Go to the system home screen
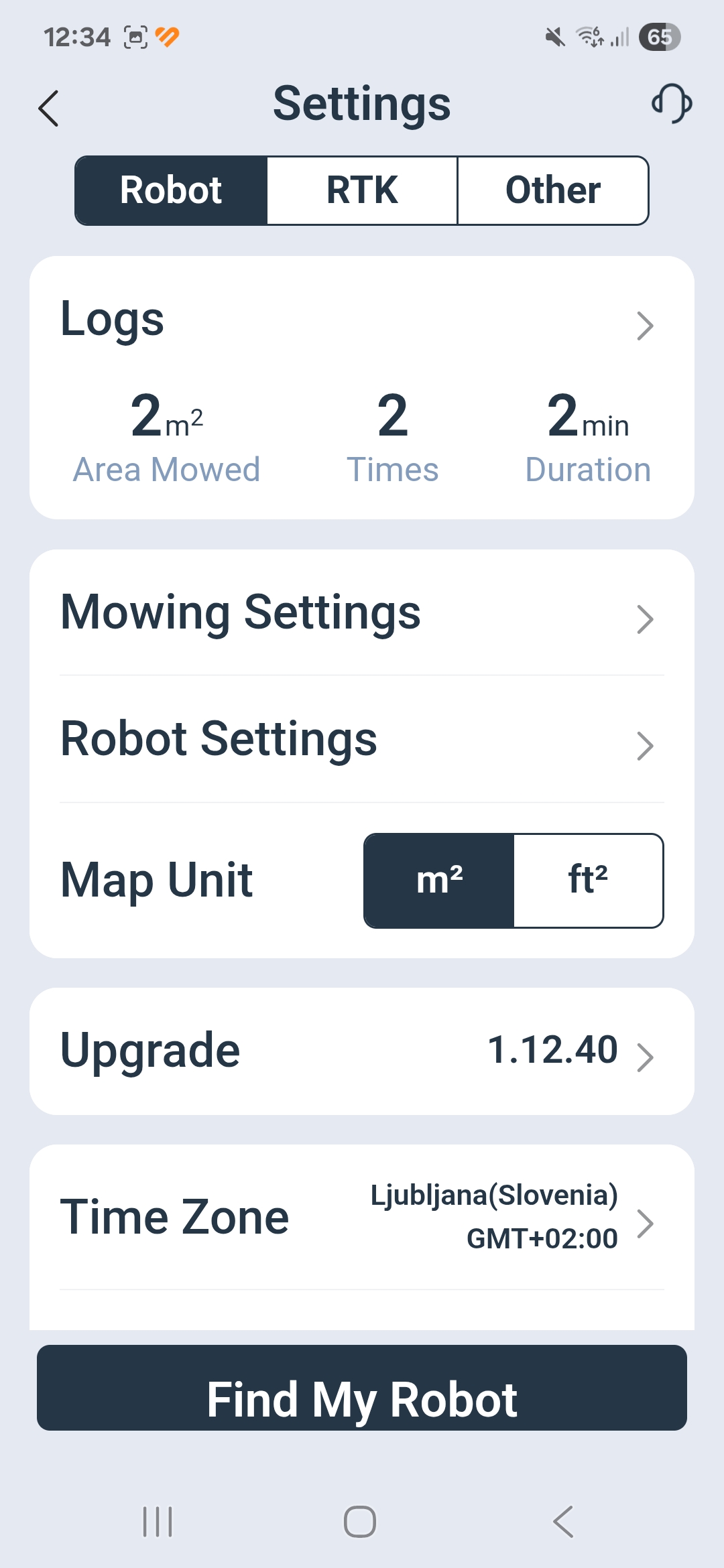This screenshot has height=1568, width=724. [x=360, y=1521]
